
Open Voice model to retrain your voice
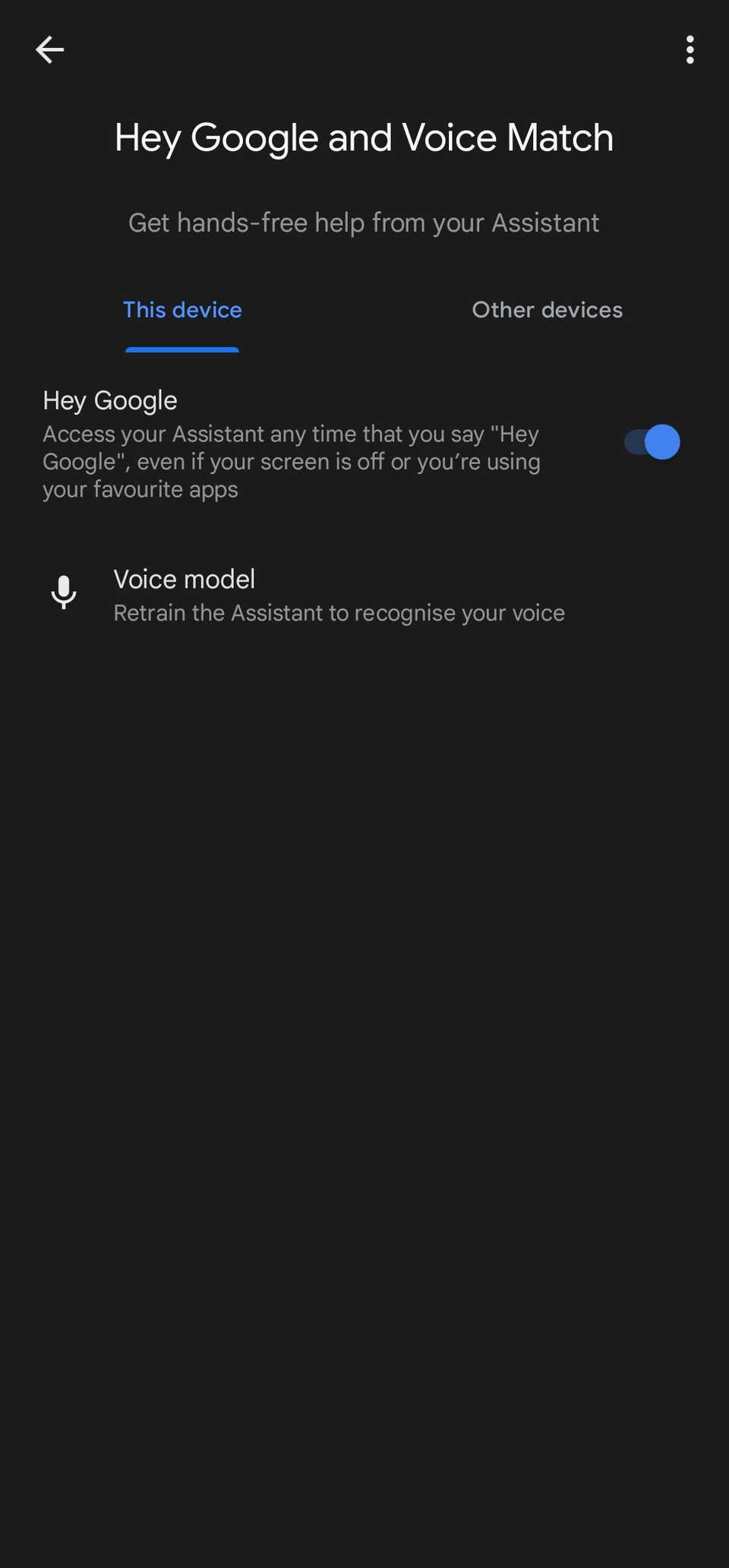pos(364,595)
